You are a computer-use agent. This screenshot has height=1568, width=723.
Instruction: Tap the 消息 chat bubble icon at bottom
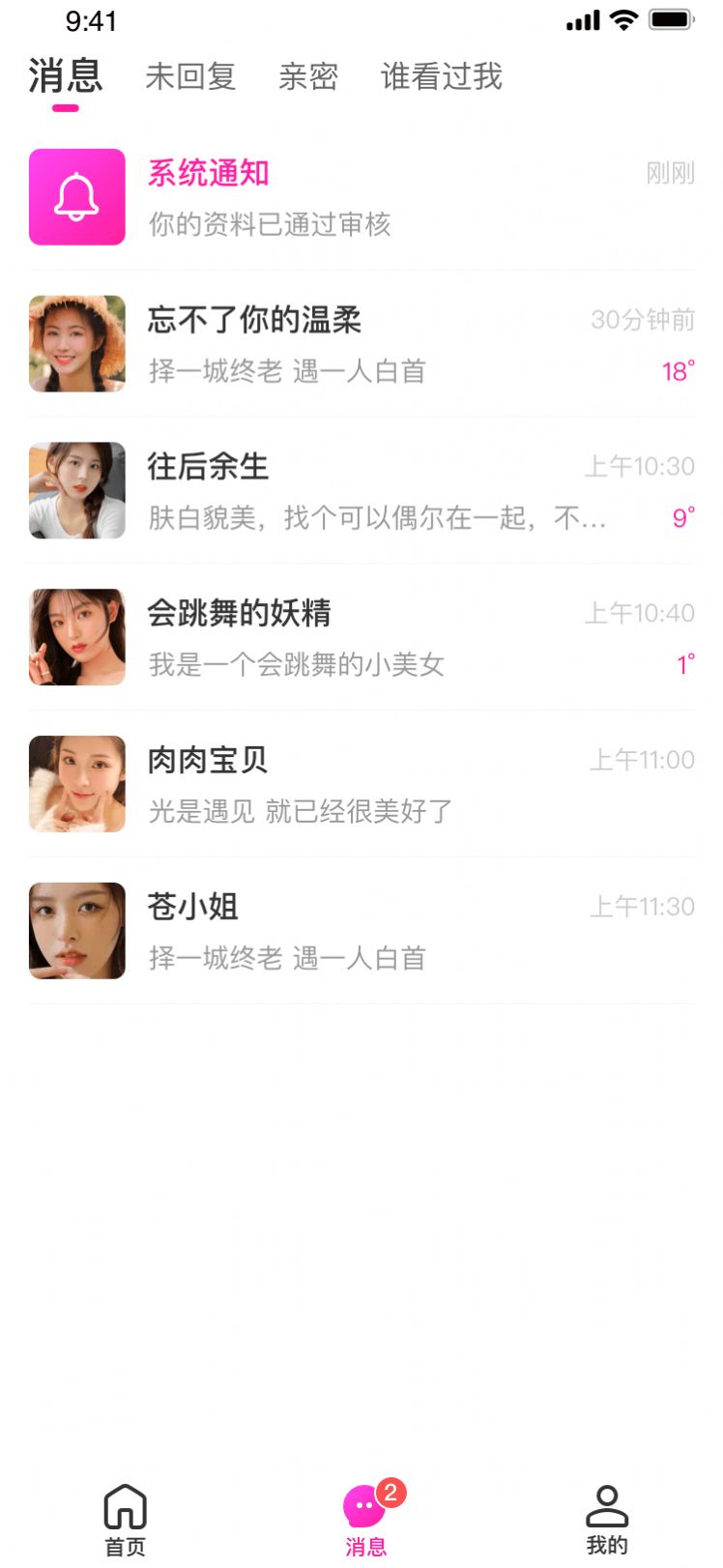[x=366, y=1503]
